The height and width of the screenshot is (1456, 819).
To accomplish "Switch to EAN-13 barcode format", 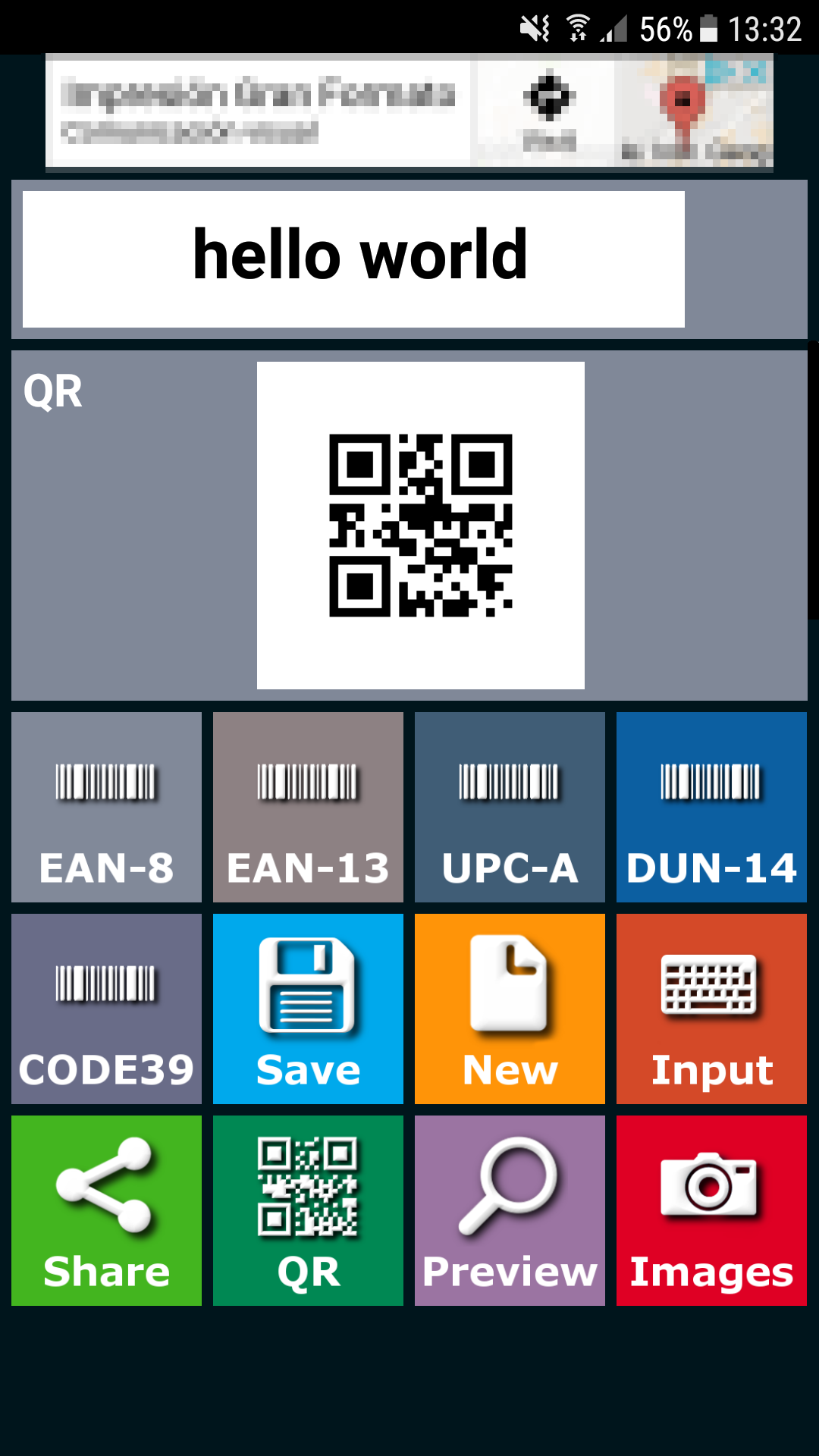I will coord(308,808).
